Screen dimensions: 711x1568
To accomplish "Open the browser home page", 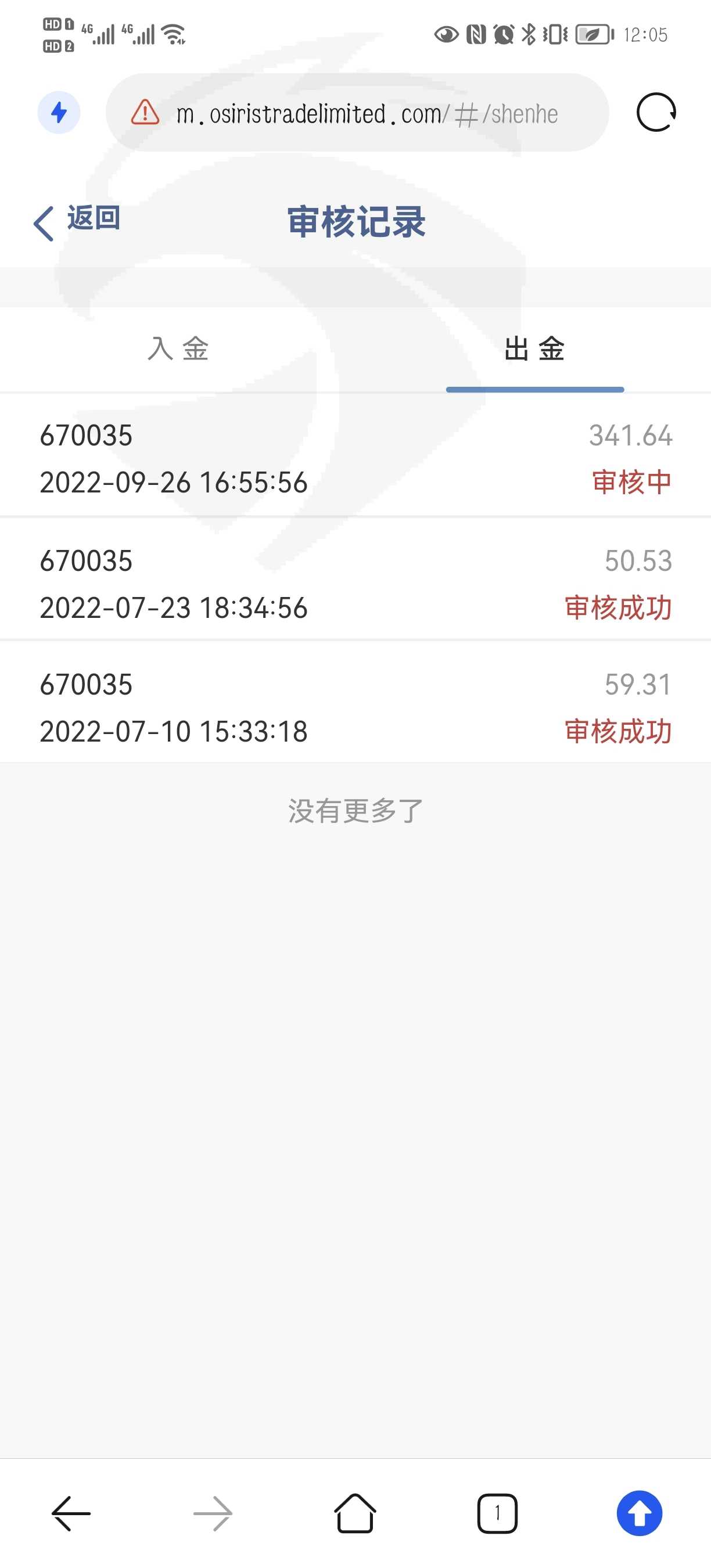I will [355, 1513].
